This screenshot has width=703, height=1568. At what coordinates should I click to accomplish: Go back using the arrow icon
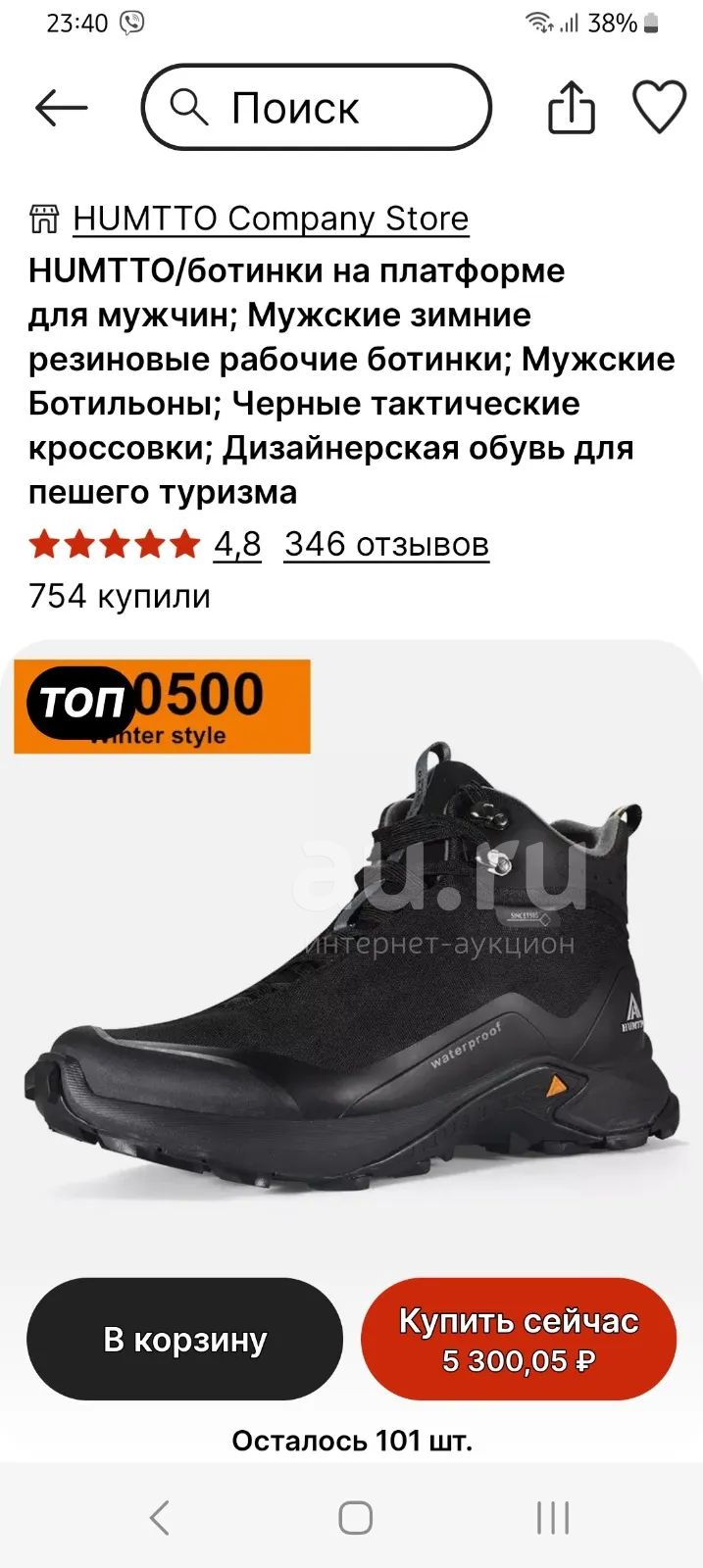click(x=61, y=108)
